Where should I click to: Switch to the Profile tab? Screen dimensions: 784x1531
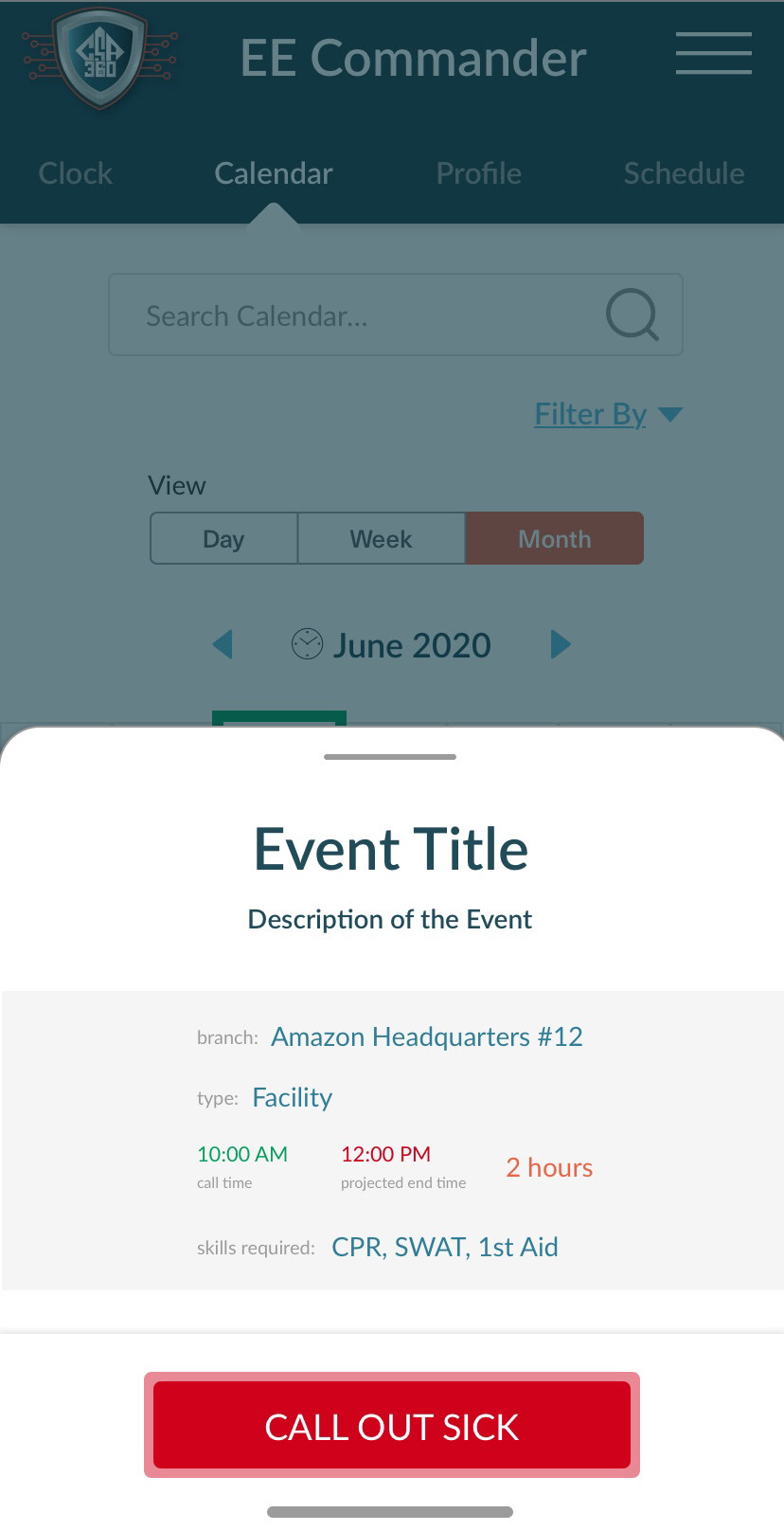tap(478, 173)
